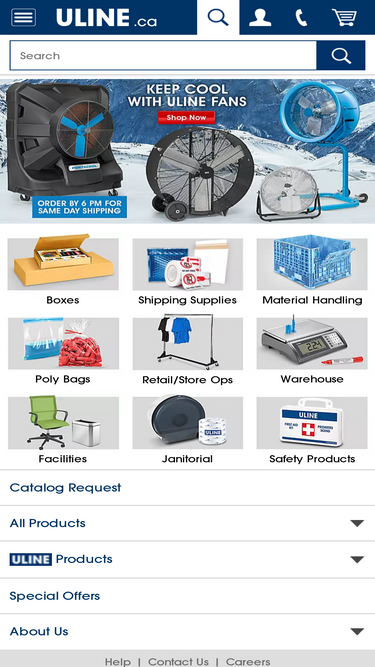Image resolution: width=375 pixels, height=667 pixels.
Task: View the Warehouse category
Action: click(312, 351)
